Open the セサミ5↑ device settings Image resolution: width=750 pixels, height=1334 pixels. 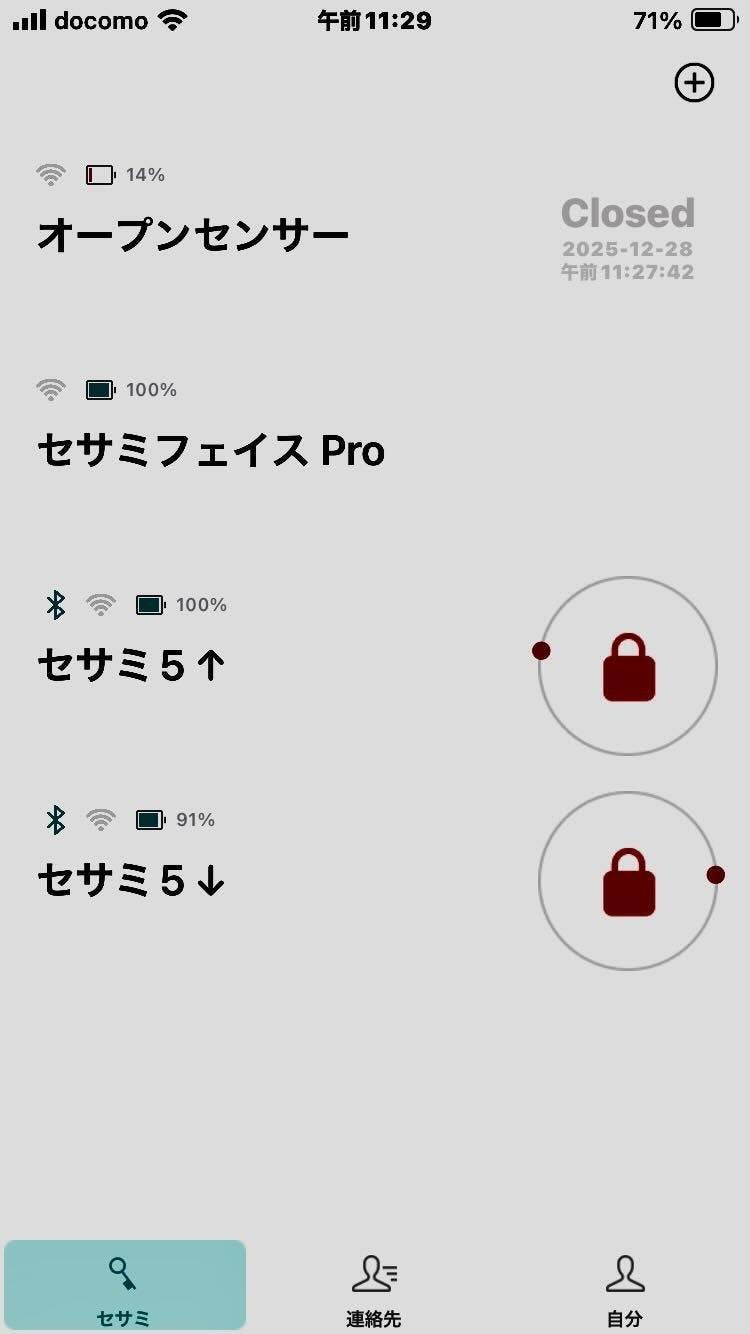click(x=131, y=666)
